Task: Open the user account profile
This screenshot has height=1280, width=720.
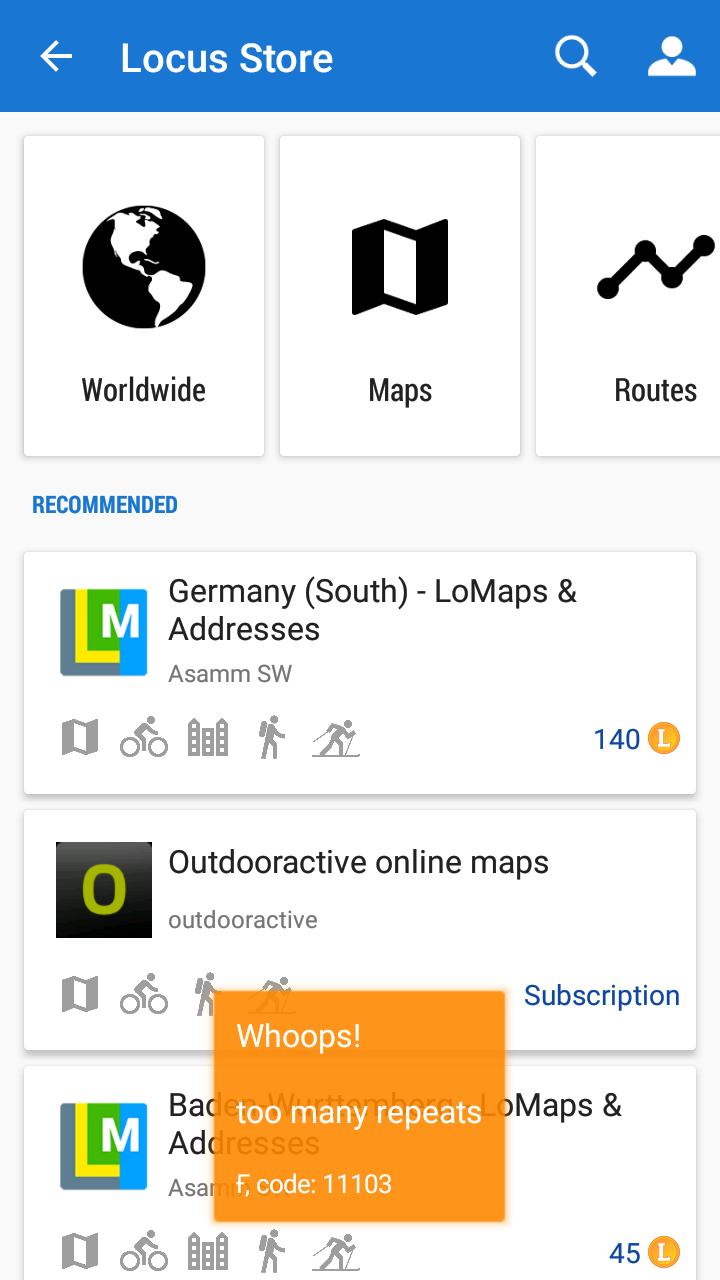Action: click(x=672, y=57)
